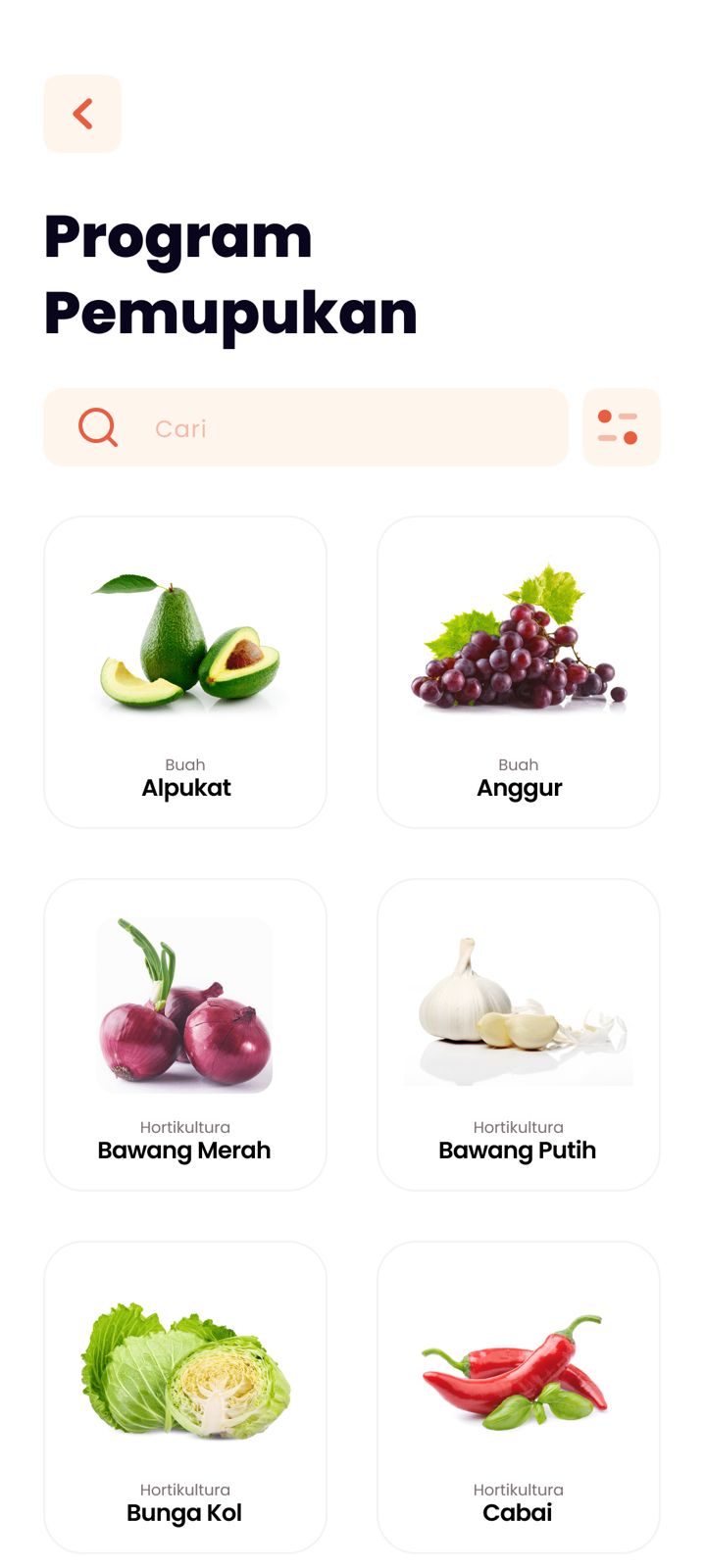Screen dimensions: 706x1568
Task: Go back using the arrow button
Action: 82,114
